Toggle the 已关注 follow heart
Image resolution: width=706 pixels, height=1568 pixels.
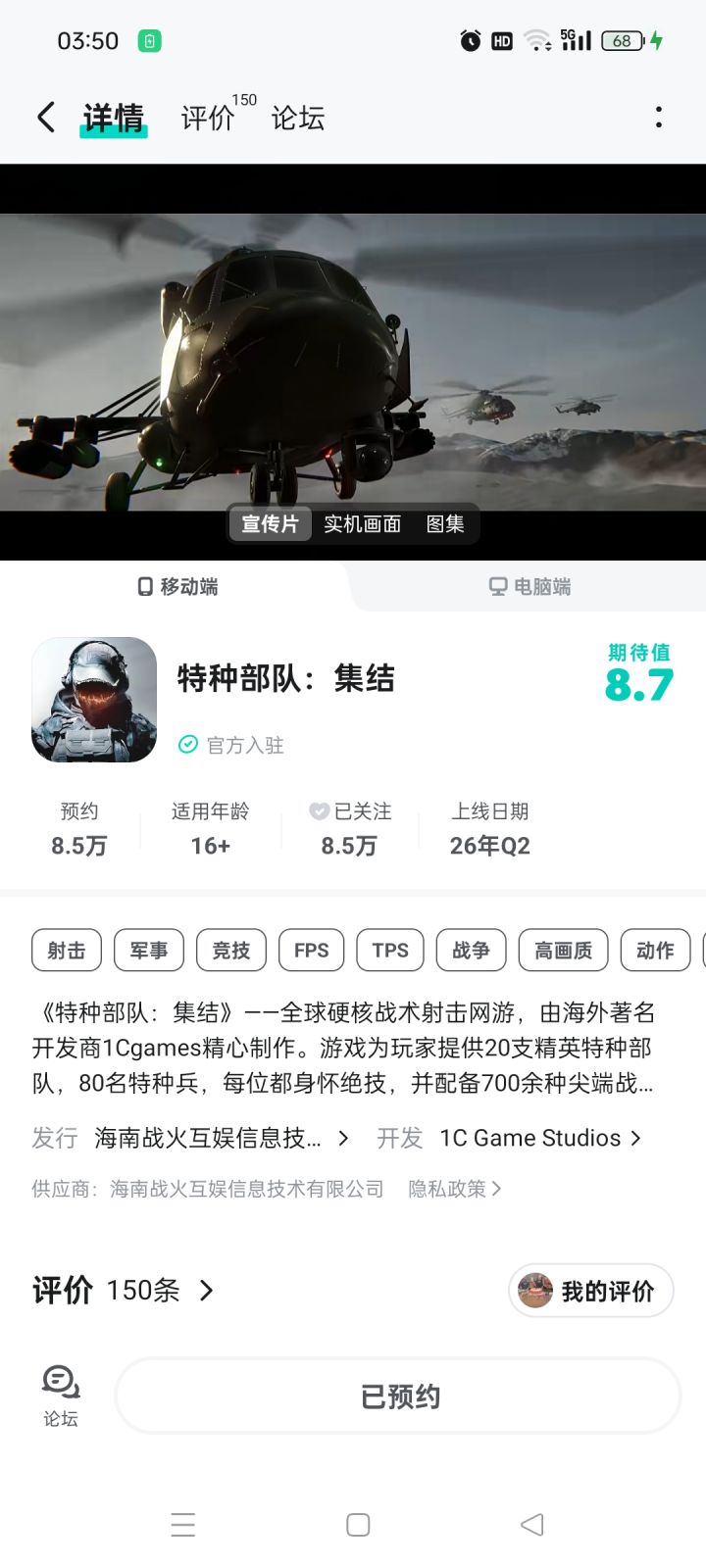319,811
